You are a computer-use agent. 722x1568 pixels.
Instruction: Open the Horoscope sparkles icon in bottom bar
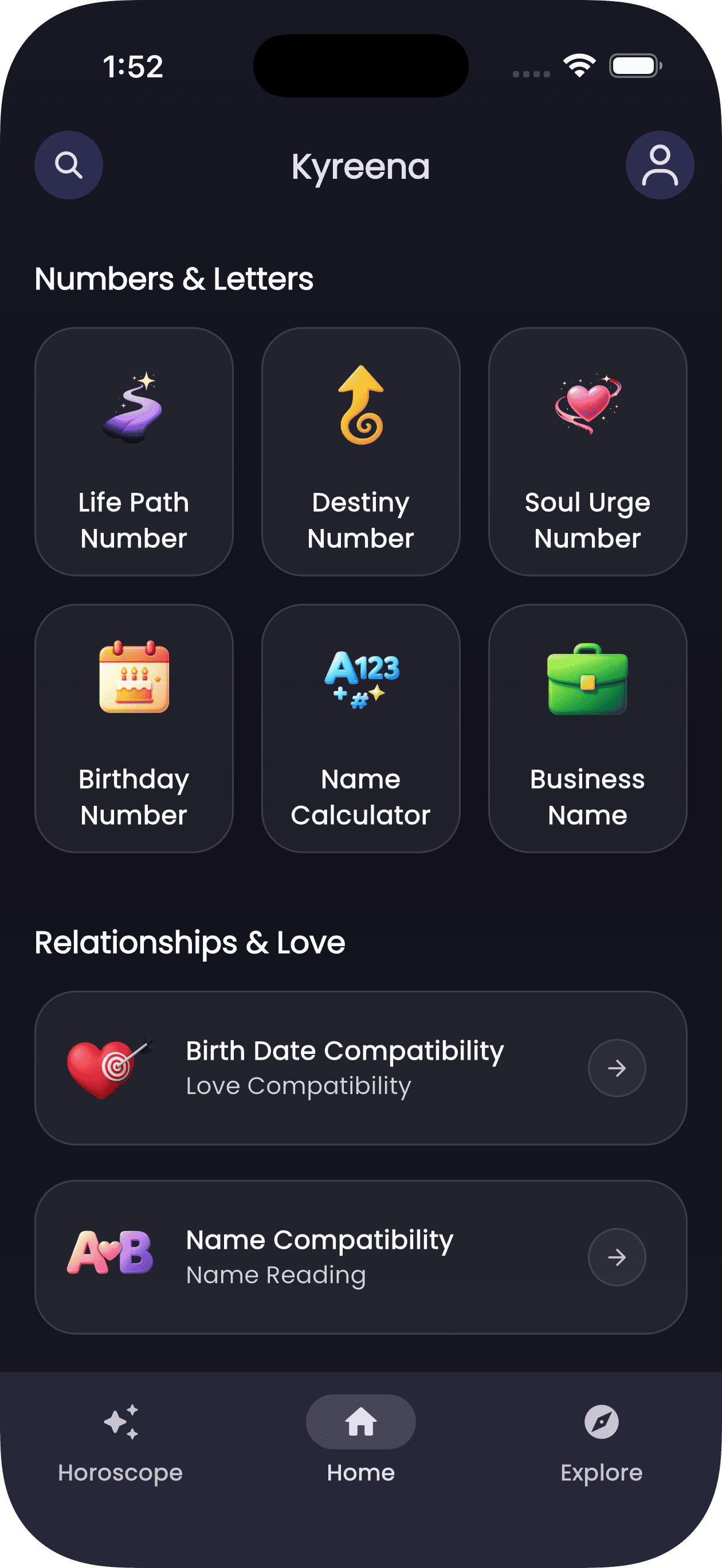pos(120,1422)
